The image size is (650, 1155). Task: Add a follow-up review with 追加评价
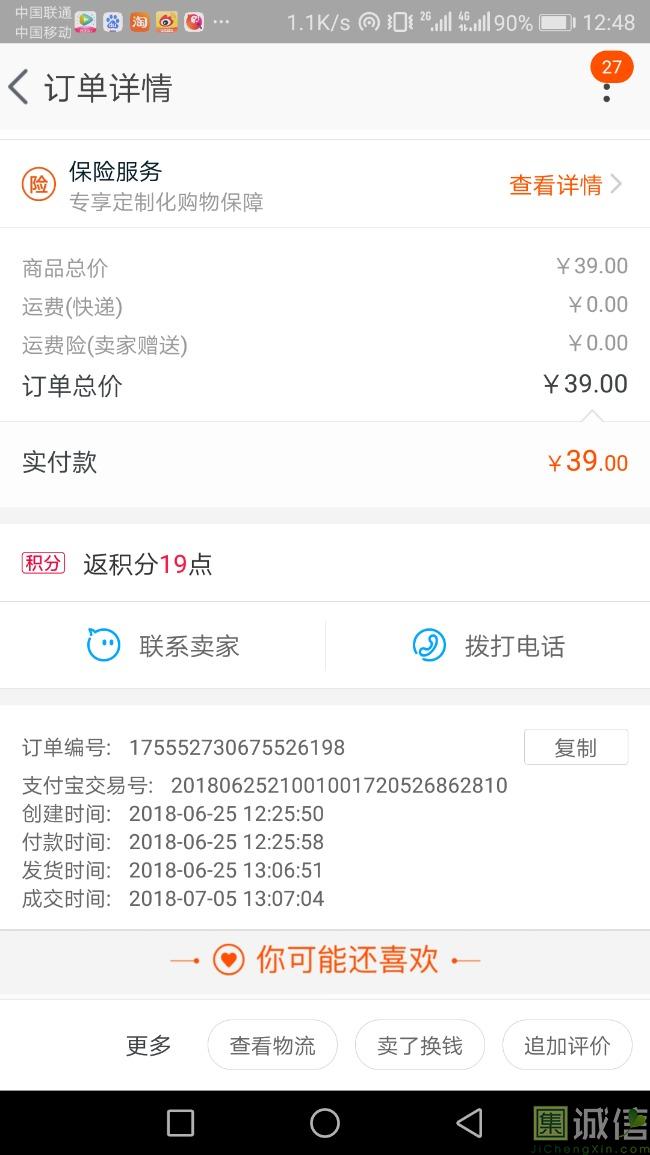567,1046
